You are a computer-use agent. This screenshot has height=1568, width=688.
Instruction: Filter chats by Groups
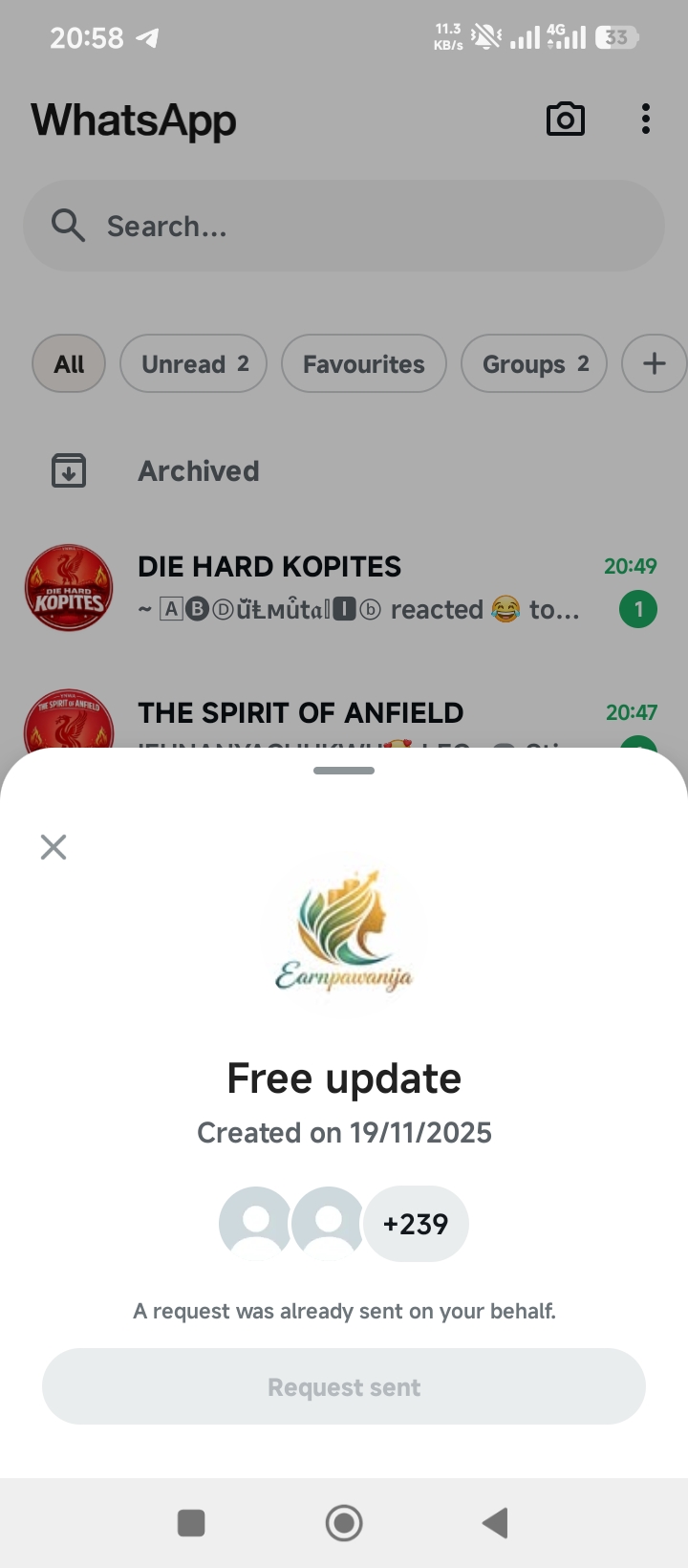[533, 363]
